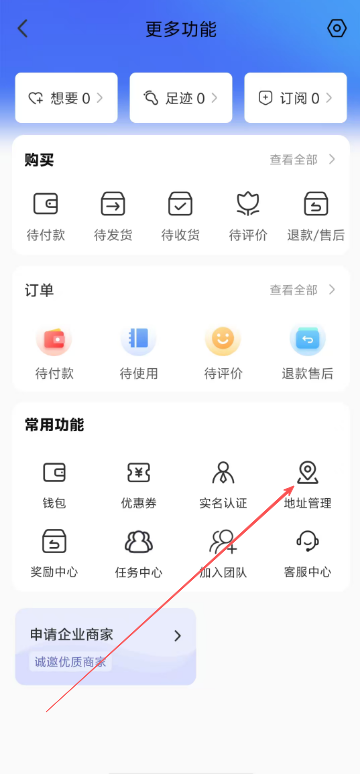360x774 pixels.
Task: Open the 想要 wishlist card
Action: coord(66,98)
